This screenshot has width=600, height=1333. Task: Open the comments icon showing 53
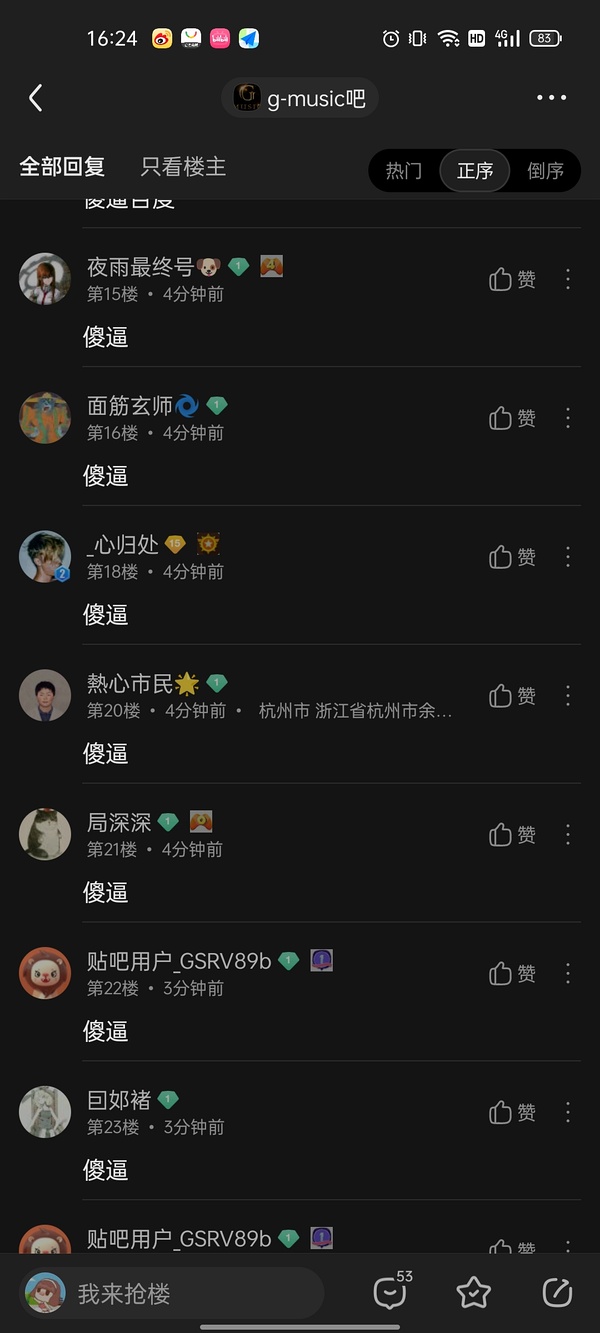390,1293
